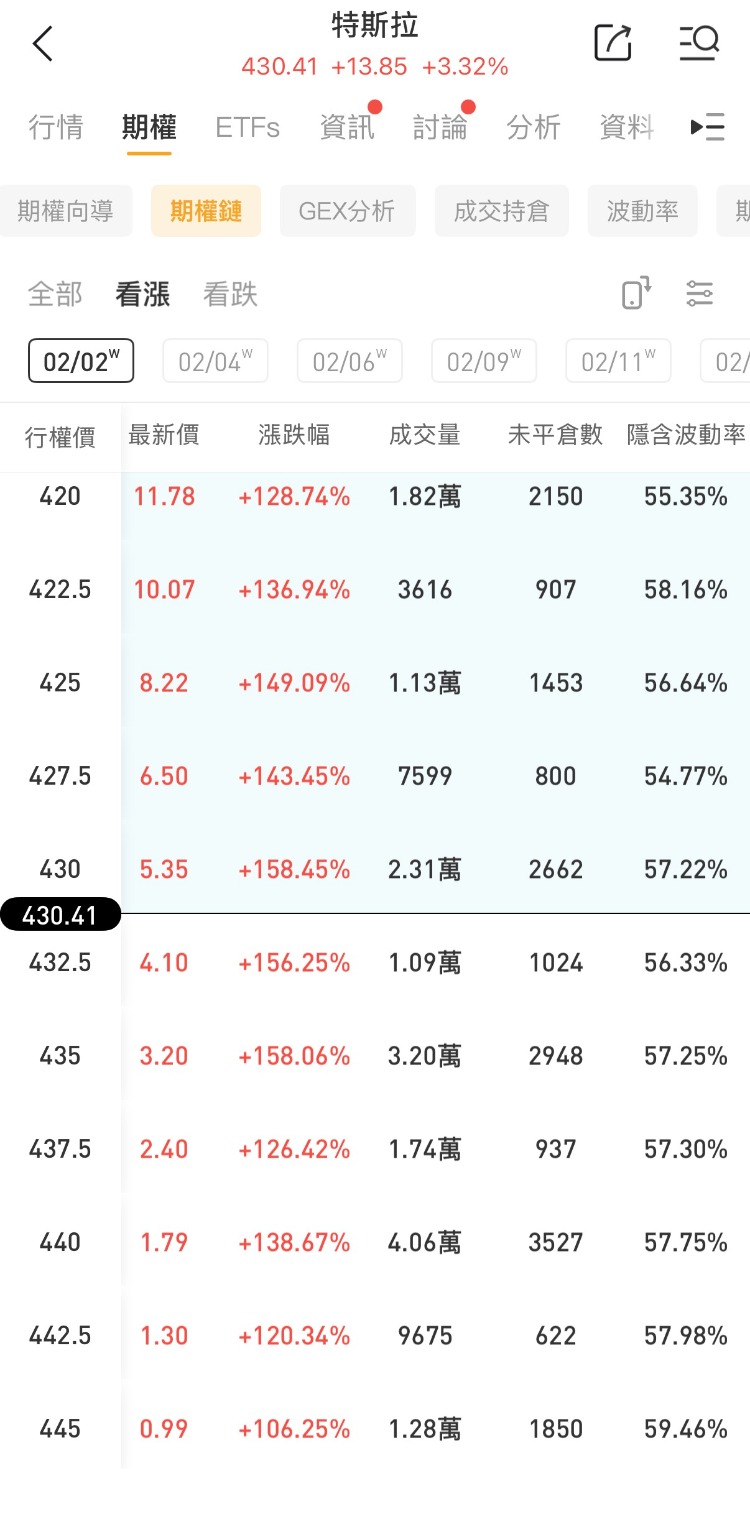Viewport: 750px width, 1532px height.
Task: Toggle the screen orientation icon
Action: [636, 293]
